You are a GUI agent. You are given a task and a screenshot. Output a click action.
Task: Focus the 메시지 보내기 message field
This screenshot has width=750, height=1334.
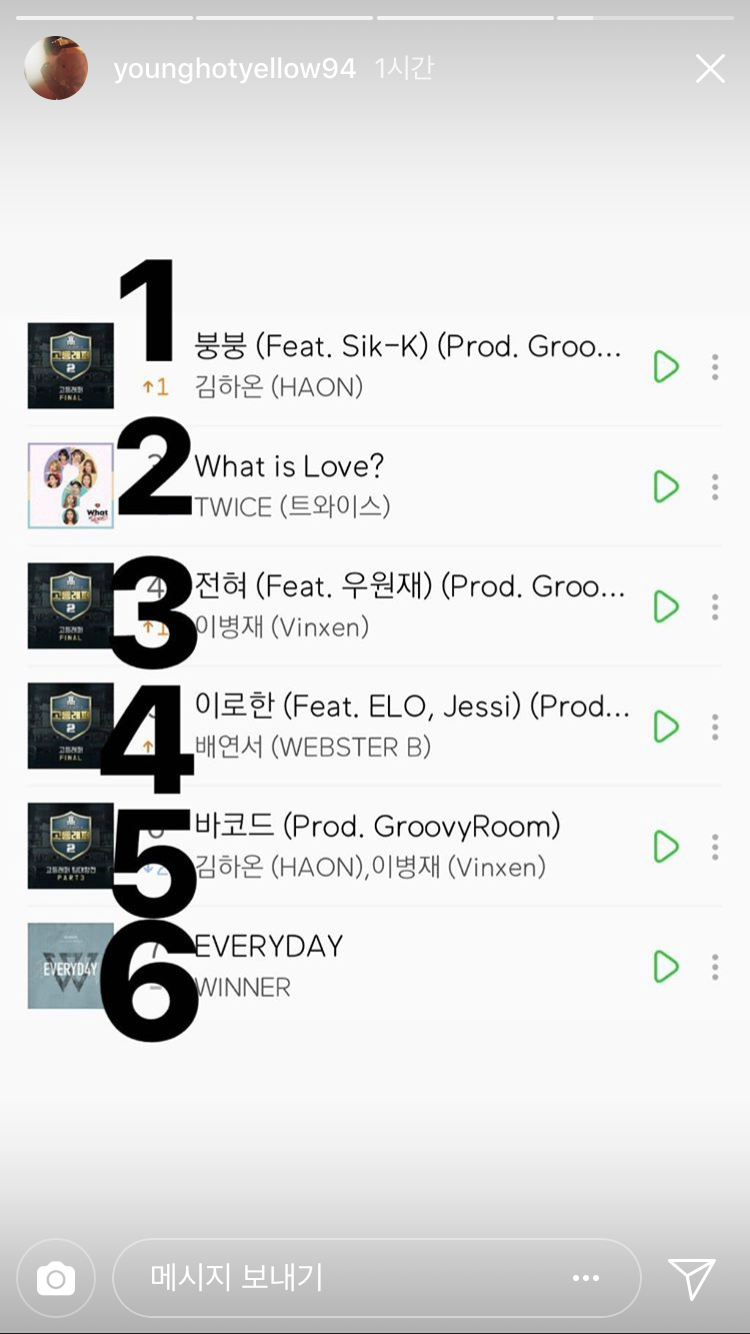coord(377,1278)
